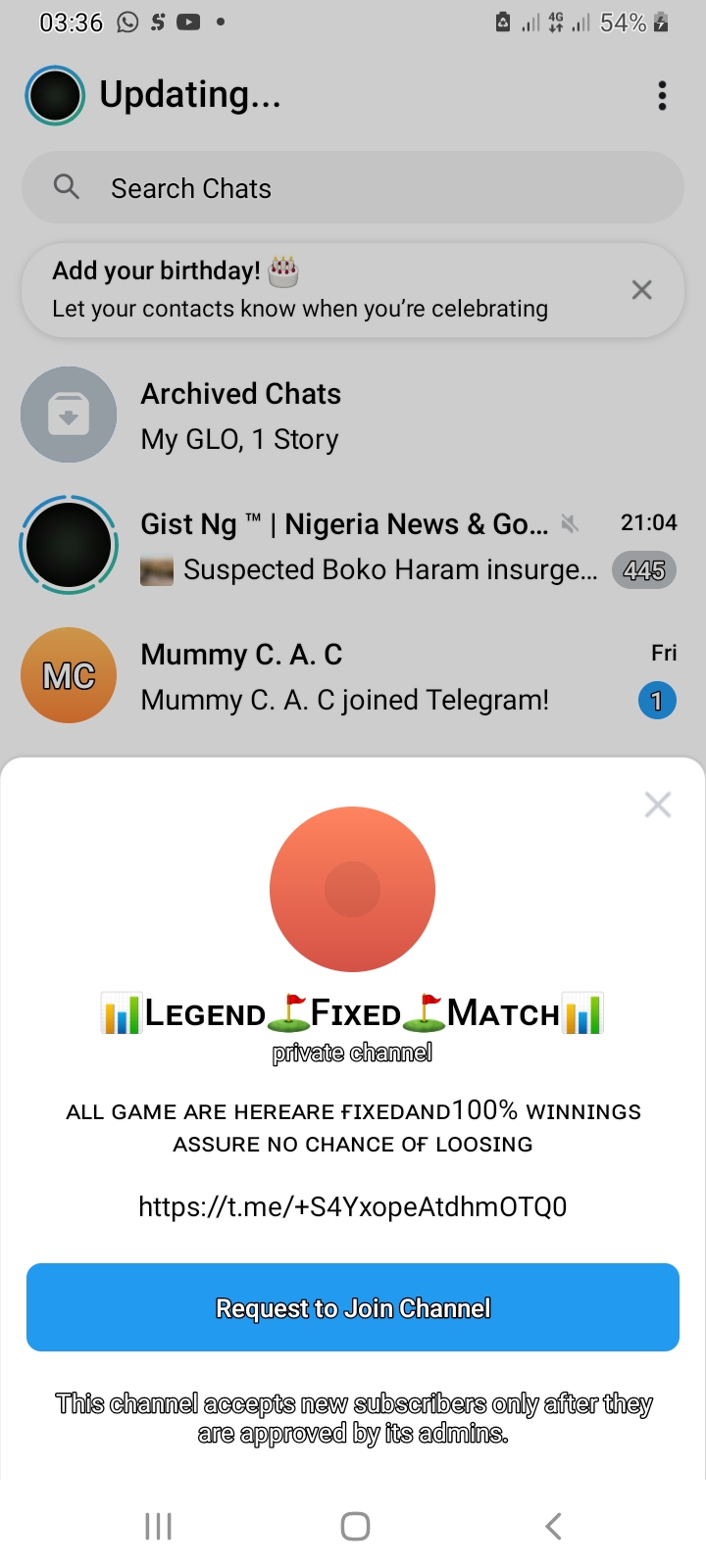
Task: Tap the Search Chats field
Action: (353, 188)
